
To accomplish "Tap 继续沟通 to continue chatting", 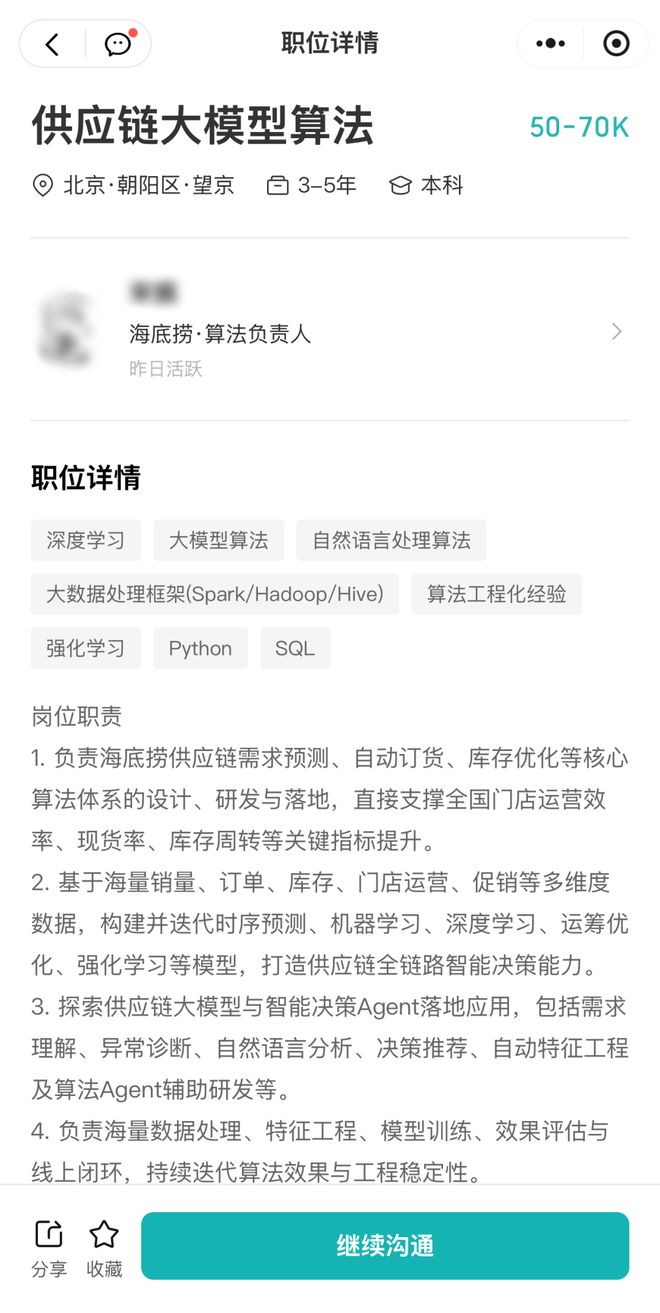I will 385,1246.
